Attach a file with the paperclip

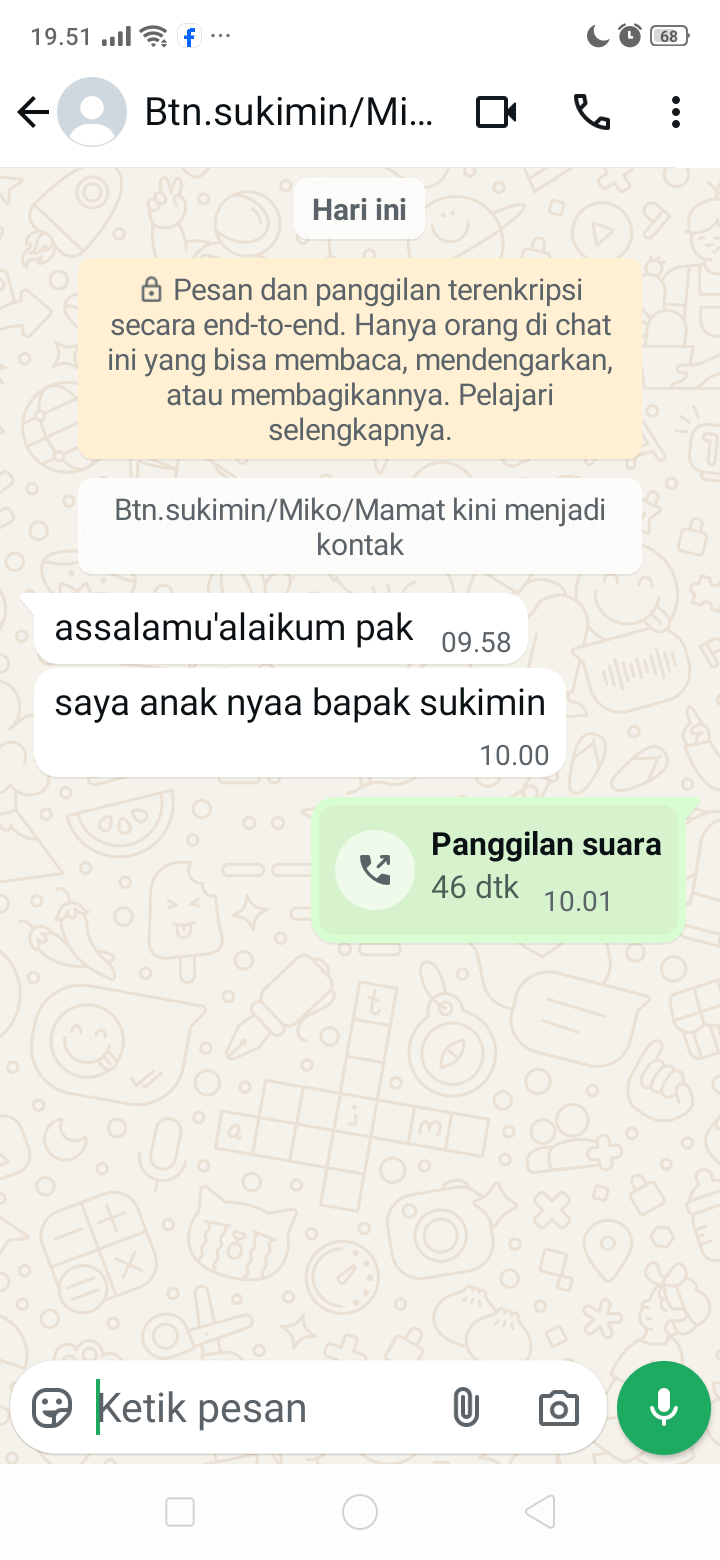coord(465,1408)
